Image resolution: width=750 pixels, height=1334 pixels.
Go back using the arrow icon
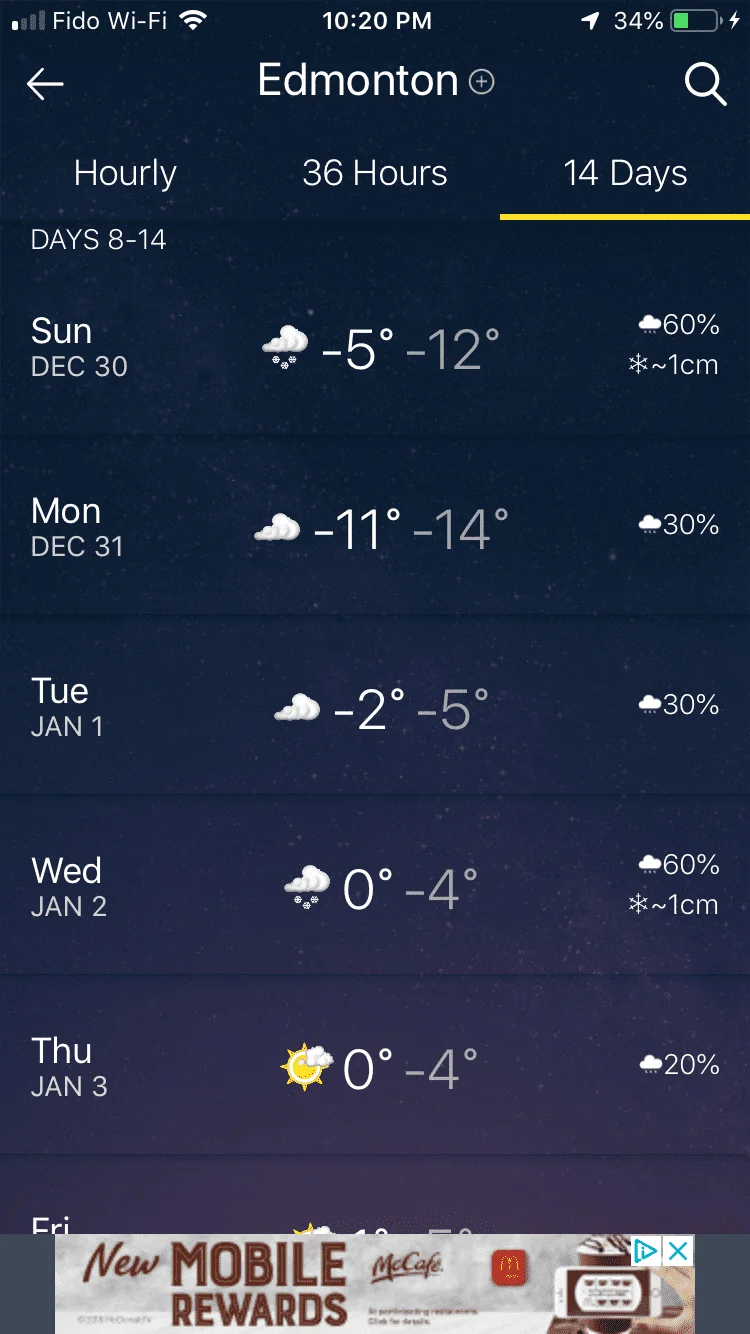pos(45,85)
